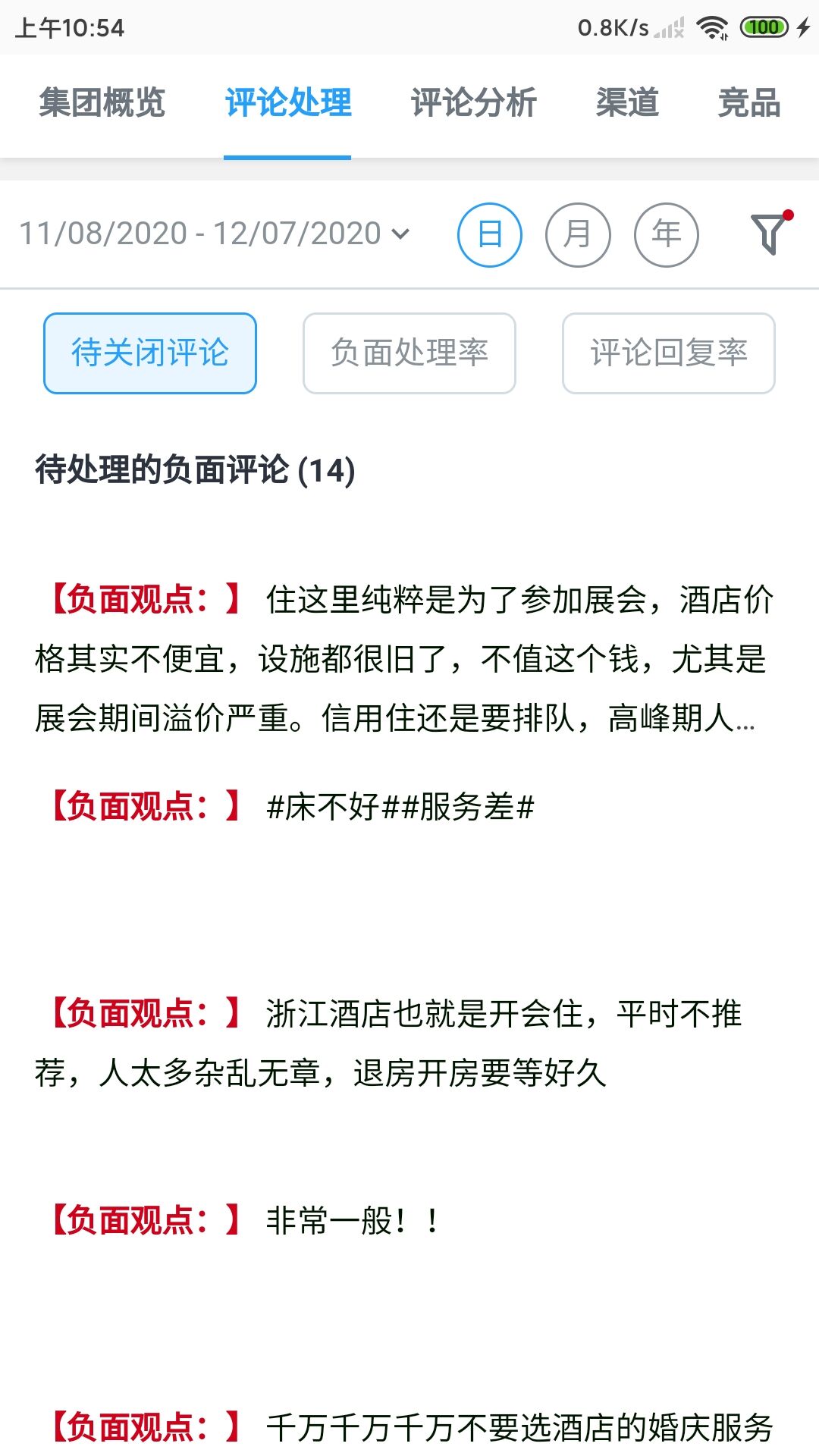819x1456 pixels.
Task: Expand the date range dropdown
Action: 215,234
